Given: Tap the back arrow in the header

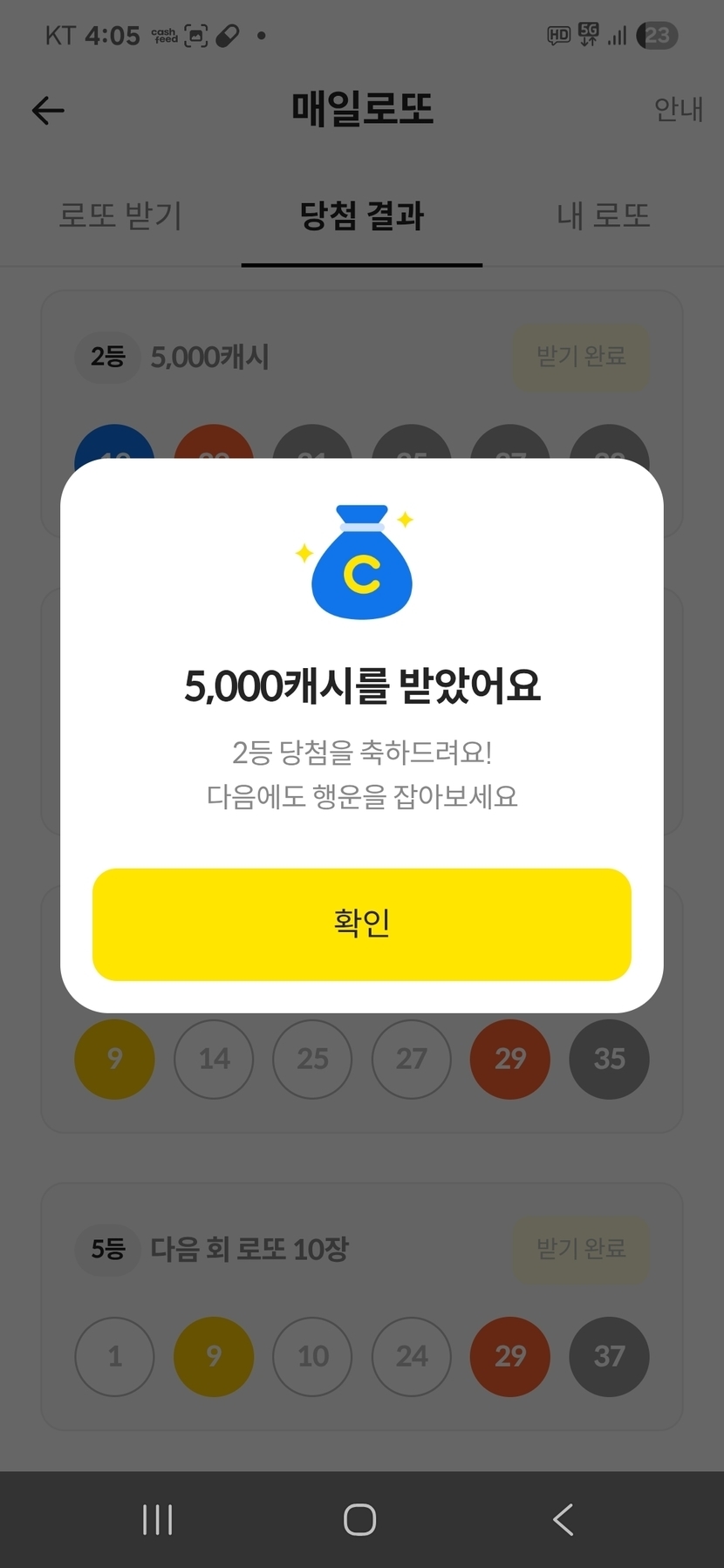Looking at the screenshot, I should pos(48,111).
